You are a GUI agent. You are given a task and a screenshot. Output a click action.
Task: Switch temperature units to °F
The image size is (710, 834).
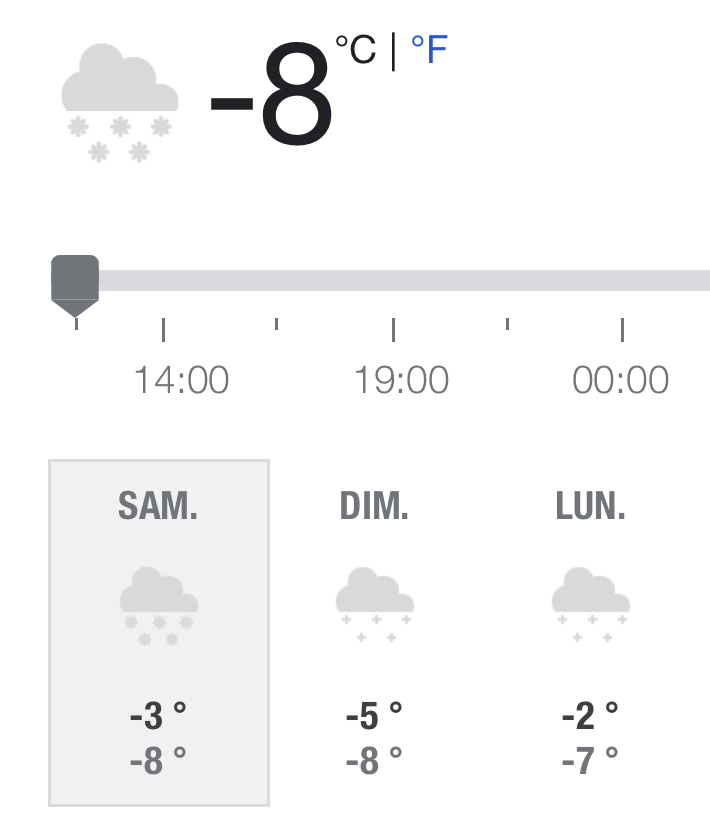pyautogui.click(x=429, y=49)
